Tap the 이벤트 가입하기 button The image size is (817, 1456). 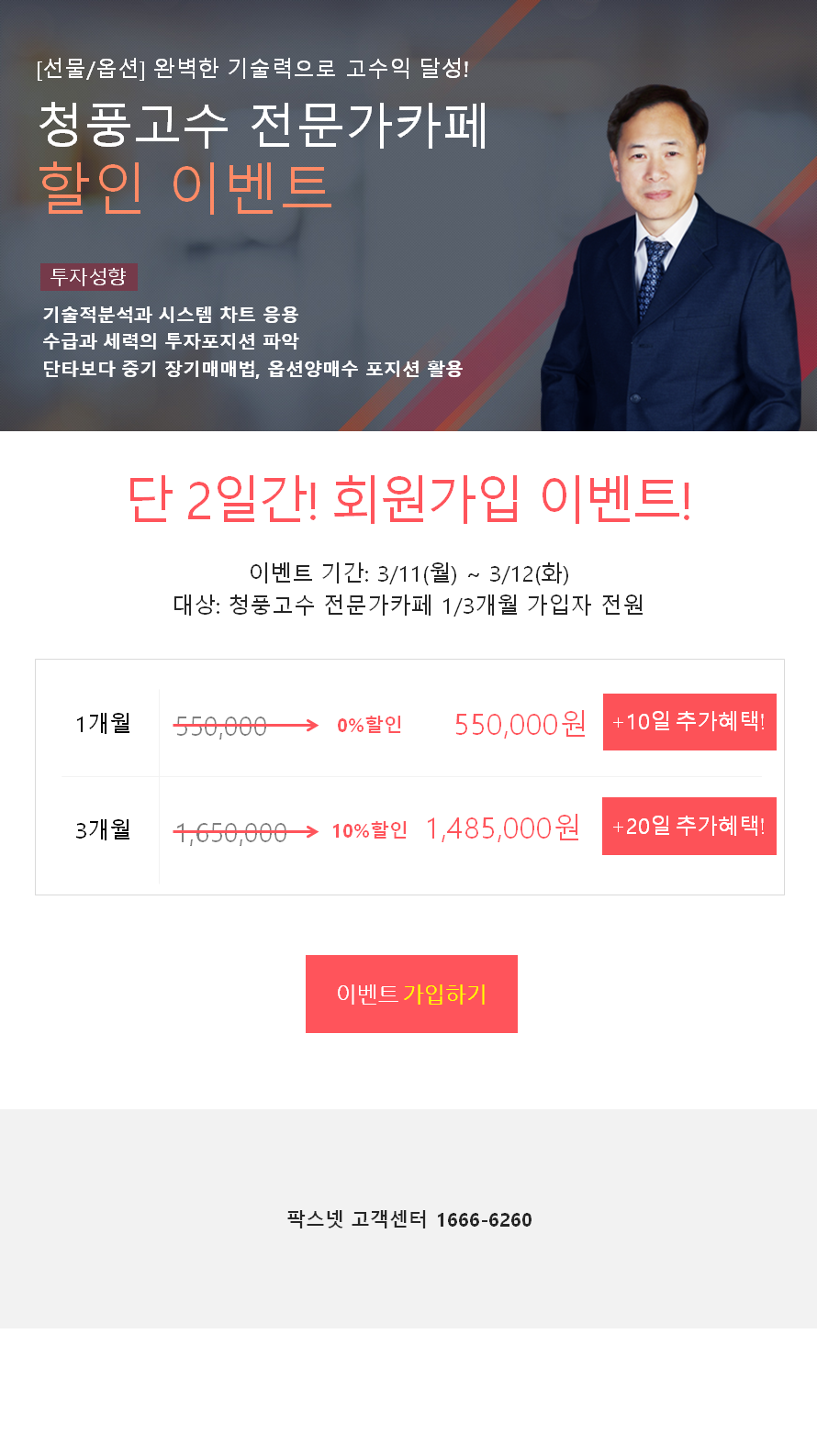tap(411, 994)
